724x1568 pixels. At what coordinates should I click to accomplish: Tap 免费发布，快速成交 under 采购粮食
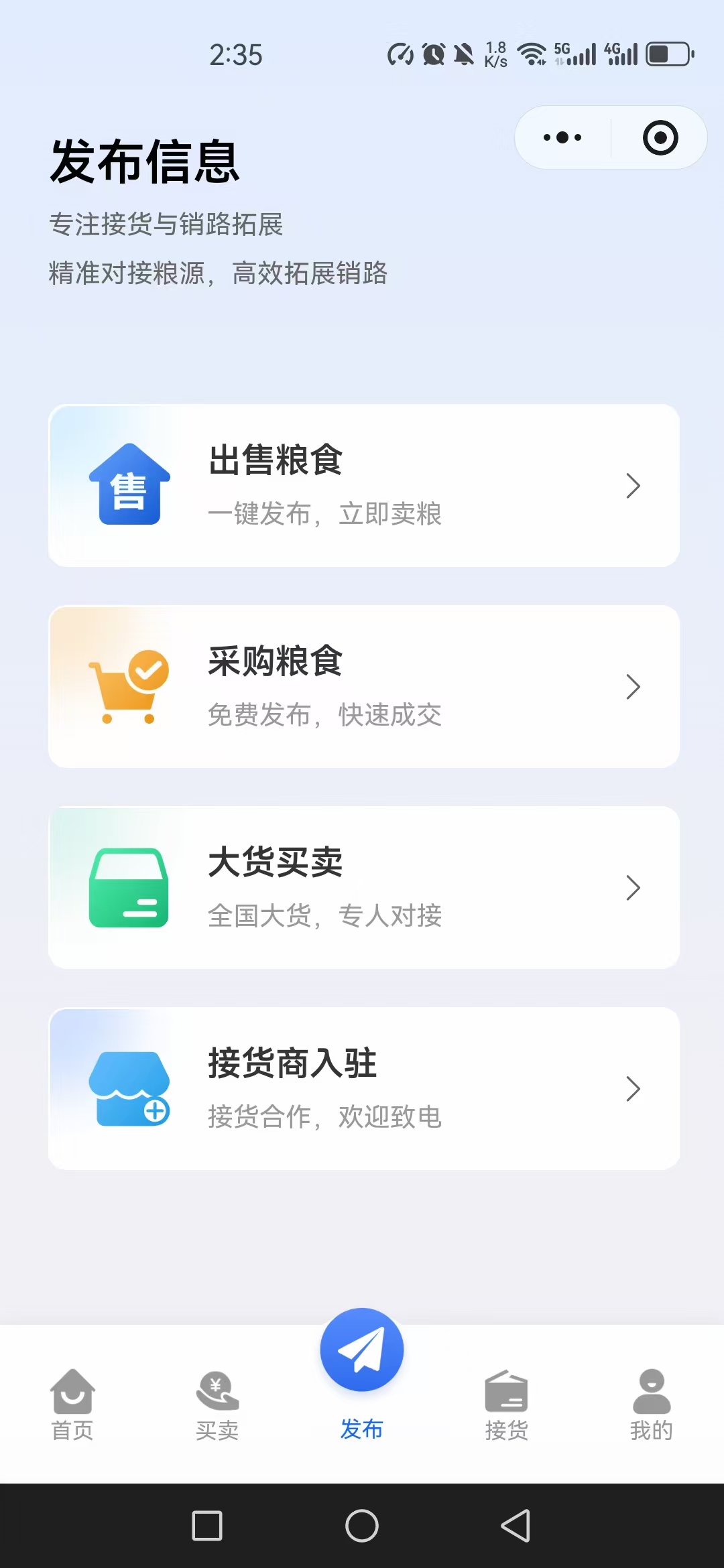(324, 716)
